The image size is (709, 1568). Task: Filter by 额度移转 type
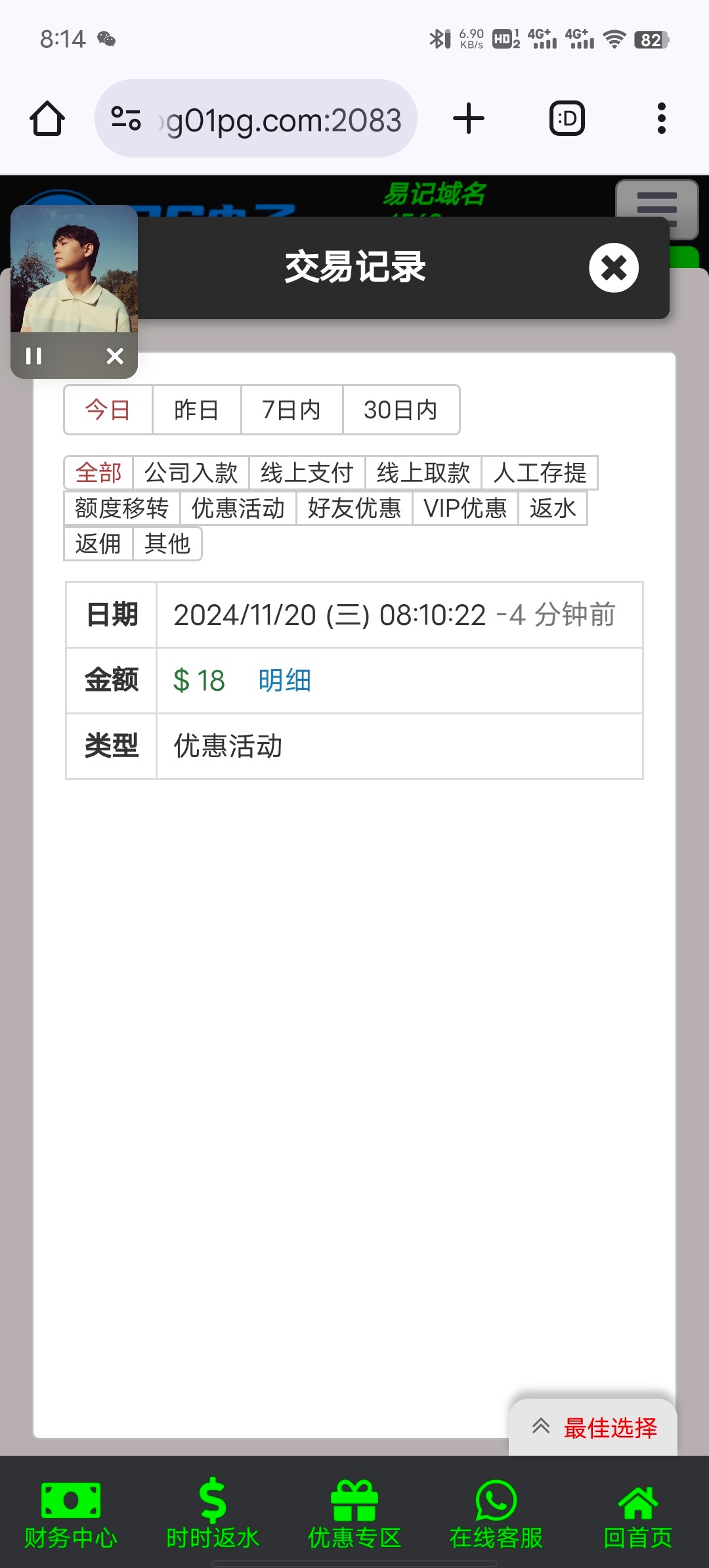tap(121, 508)
